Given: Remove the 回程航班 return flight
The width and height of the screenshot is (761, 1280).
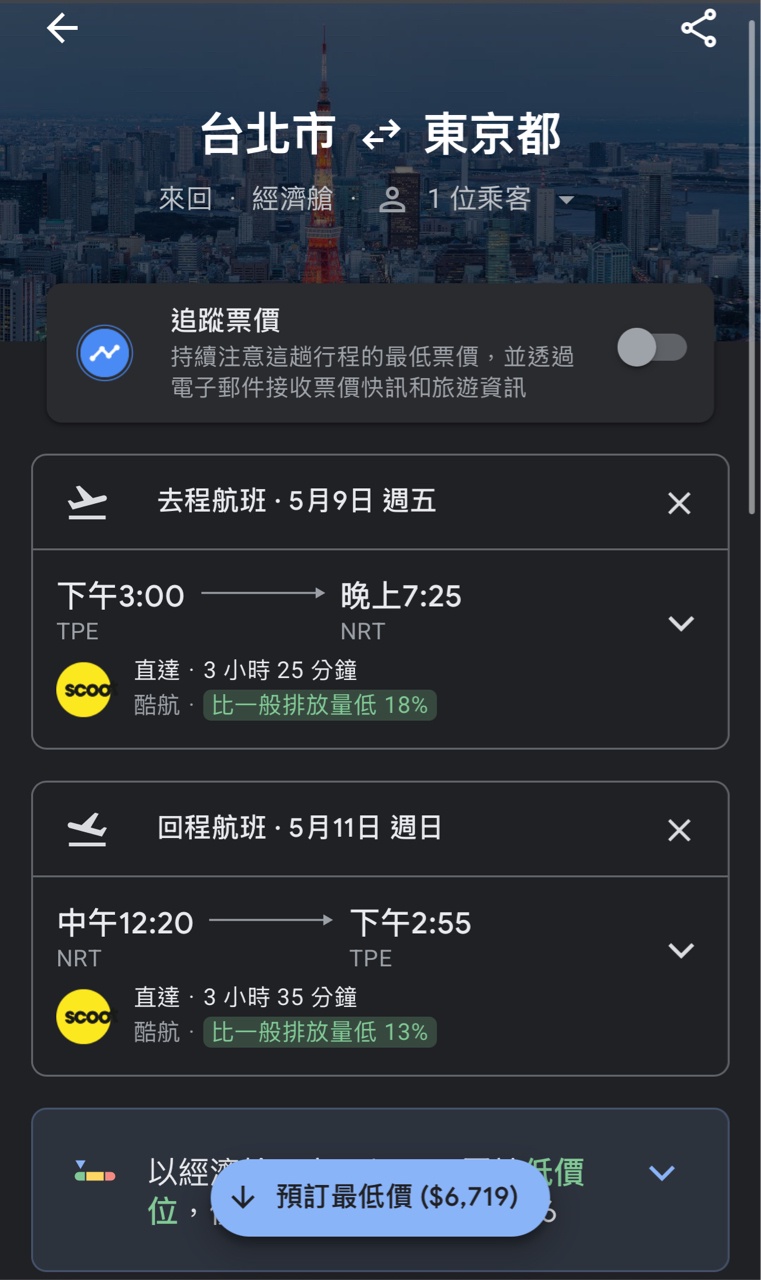Looking at the screenshot, I should pos(679,830).
